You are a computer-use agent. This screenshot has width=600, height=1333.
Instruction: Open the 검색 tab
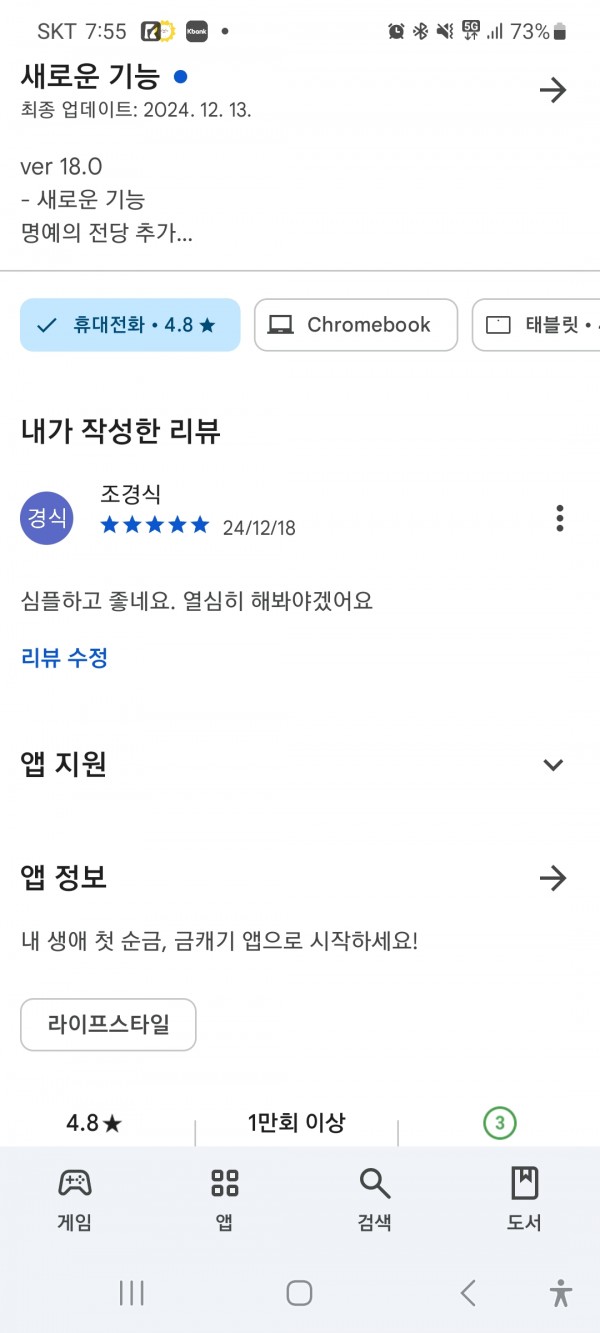[x=375, y=1199]
